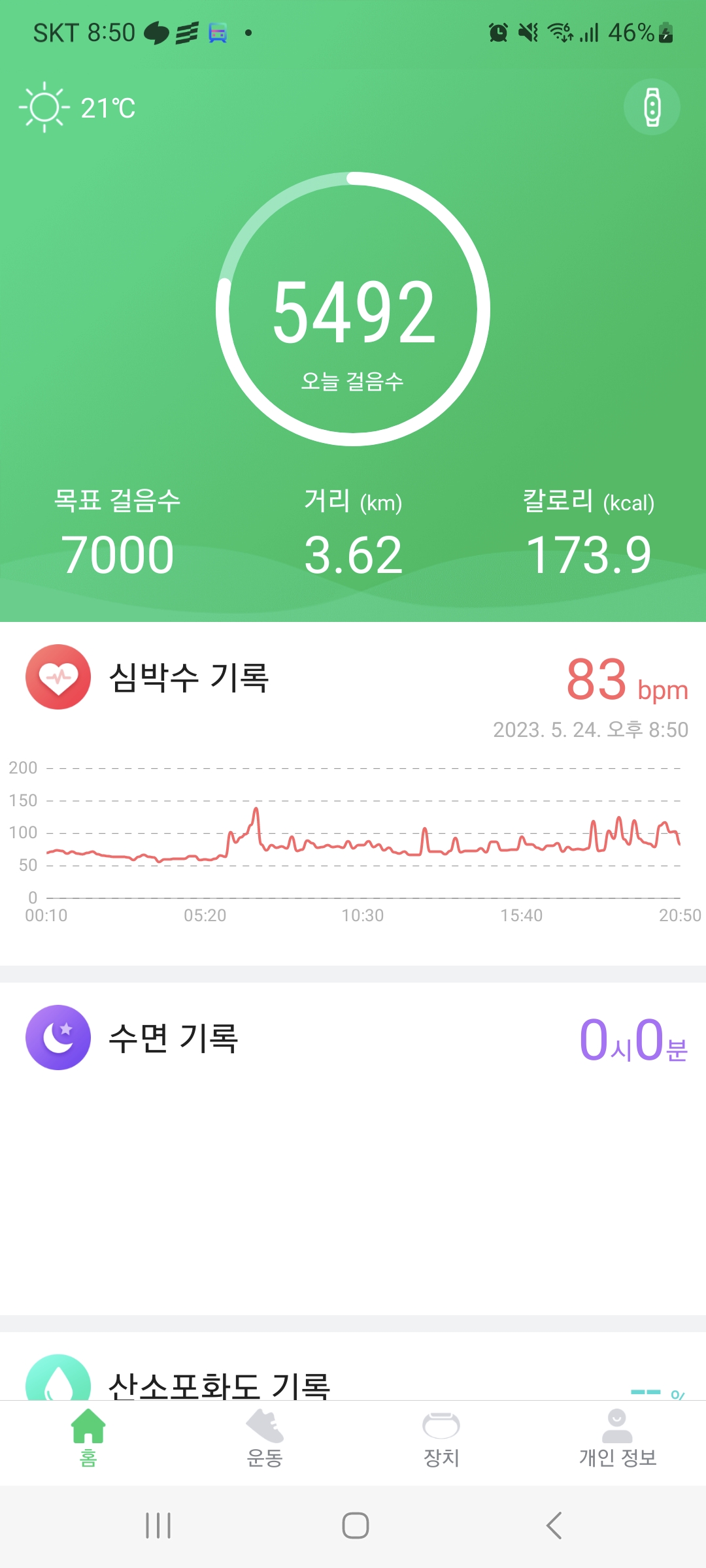Open the weather info showing 21℃
This screenshot has width=706, height=1568.
tap(78, 108)
